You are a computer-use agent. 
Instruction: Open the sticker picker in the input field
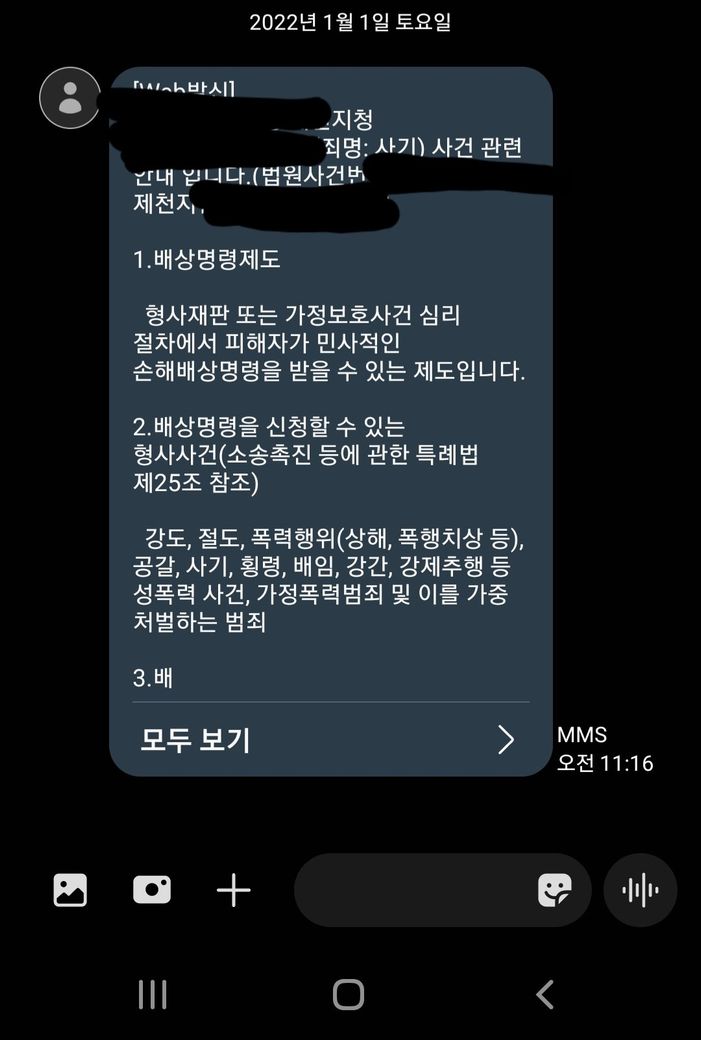[555, 890]
